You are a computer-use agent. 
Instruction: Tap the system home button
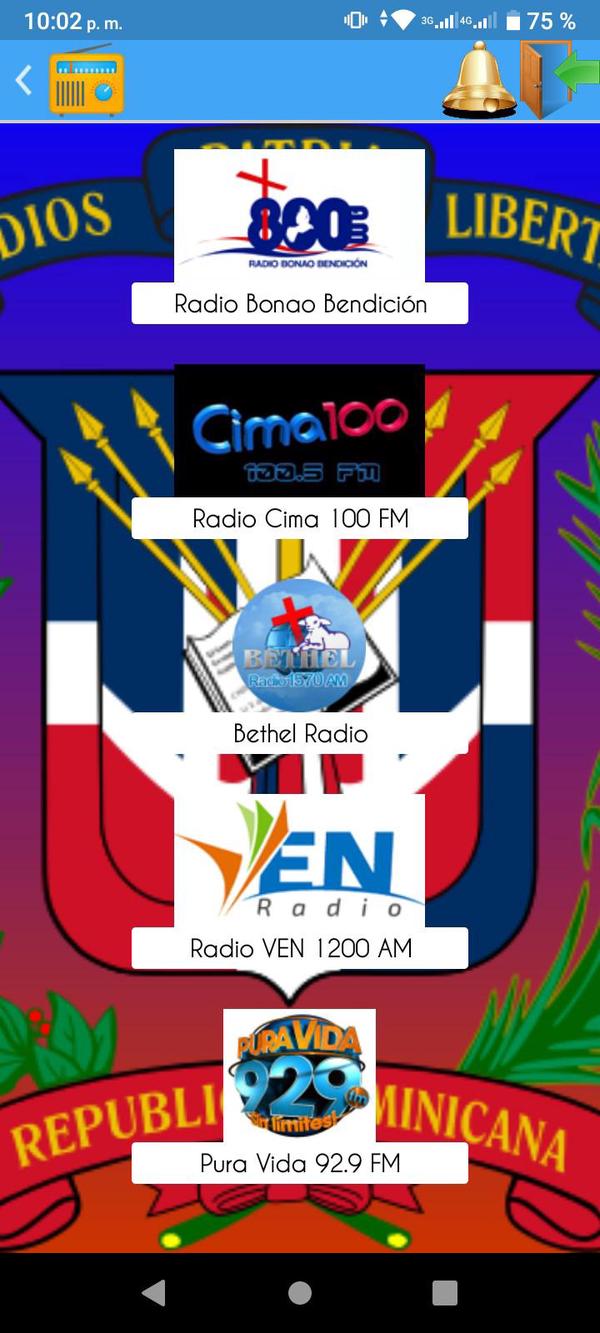pos(299,1293)
